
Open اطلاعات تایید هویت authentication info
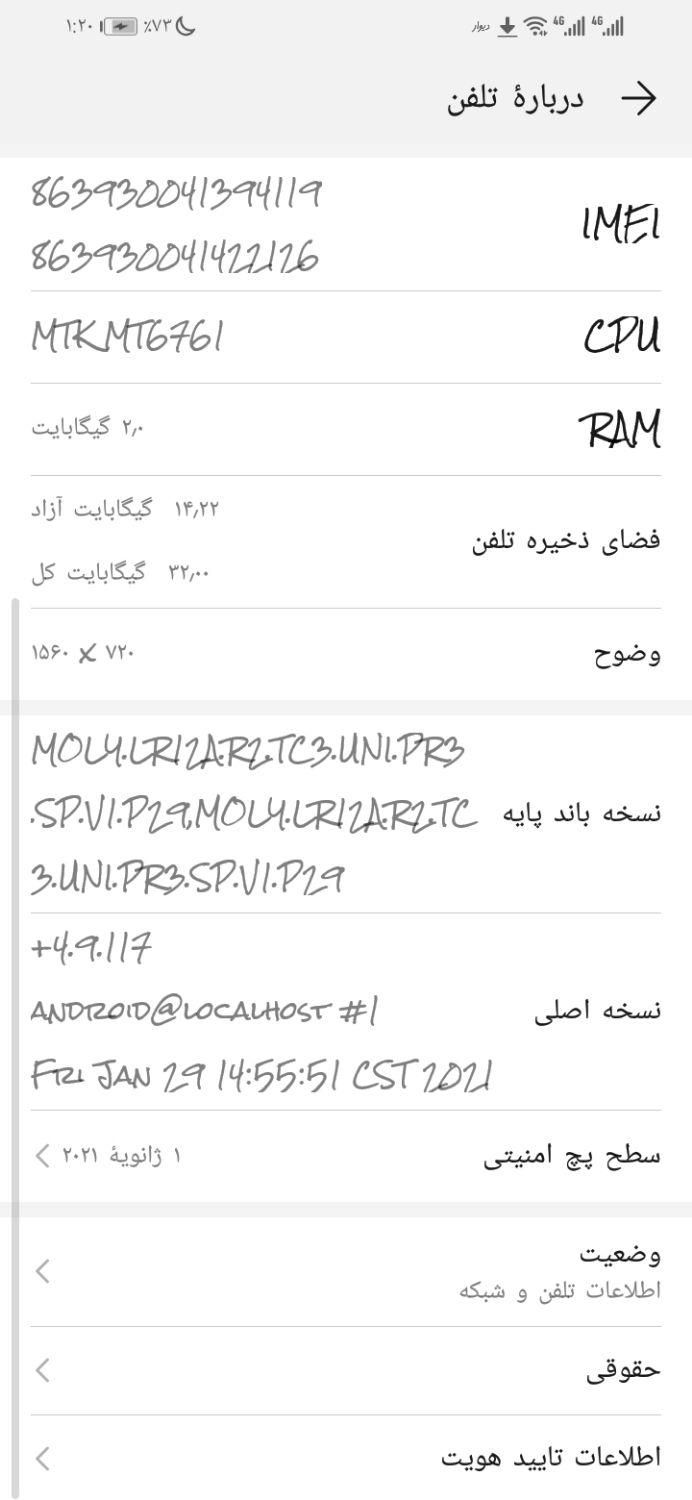coord(345,1458)
